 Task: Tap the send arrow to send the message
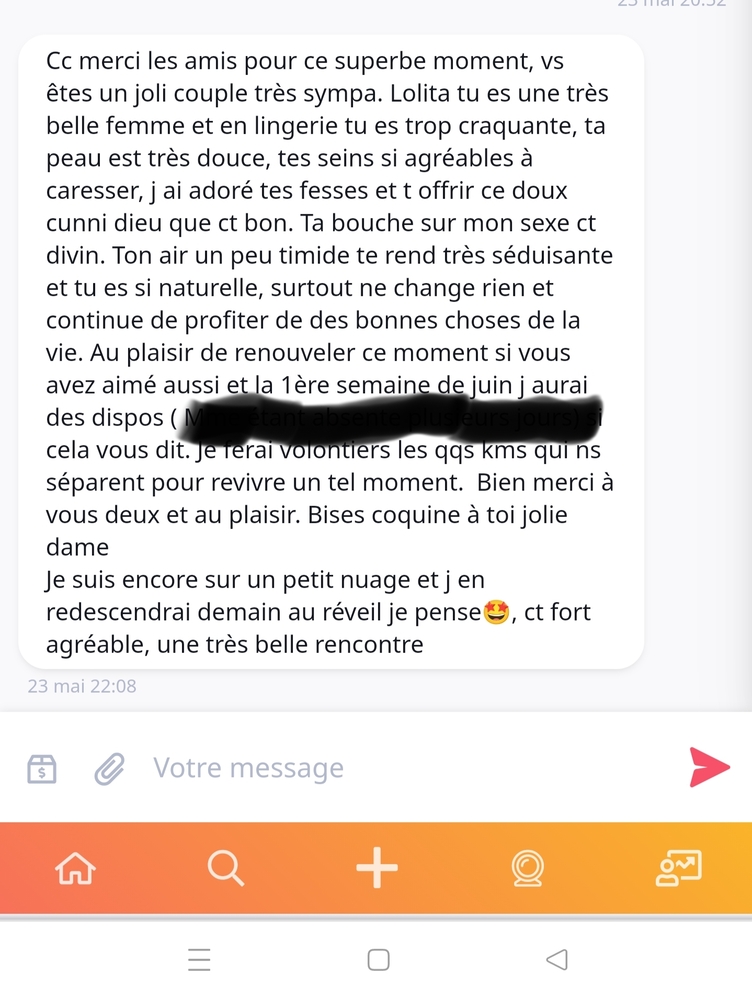point(709,767)
